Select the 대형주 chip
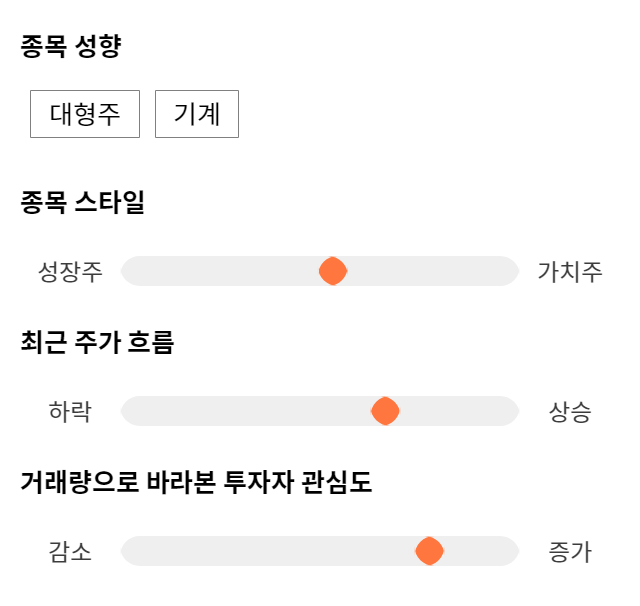Screen dimensions: 640x606 85,114
